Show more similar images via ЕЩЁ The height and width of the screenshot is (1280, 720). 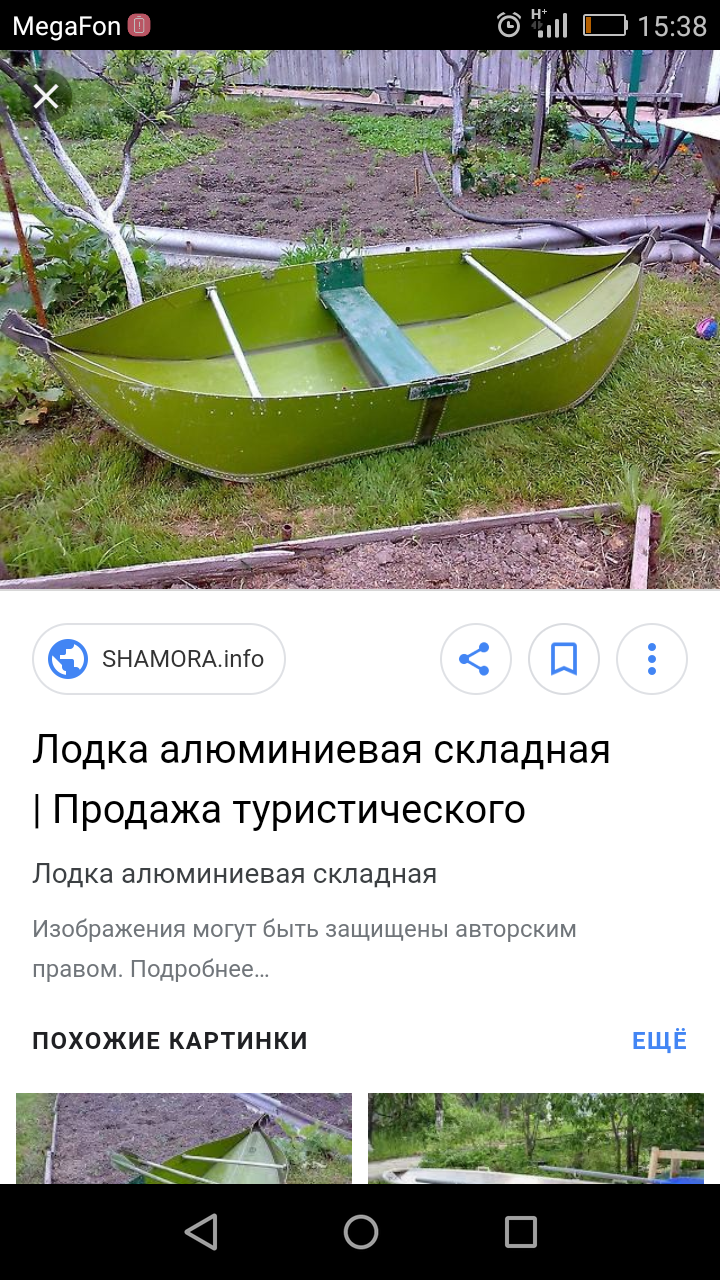point(659,1040)
